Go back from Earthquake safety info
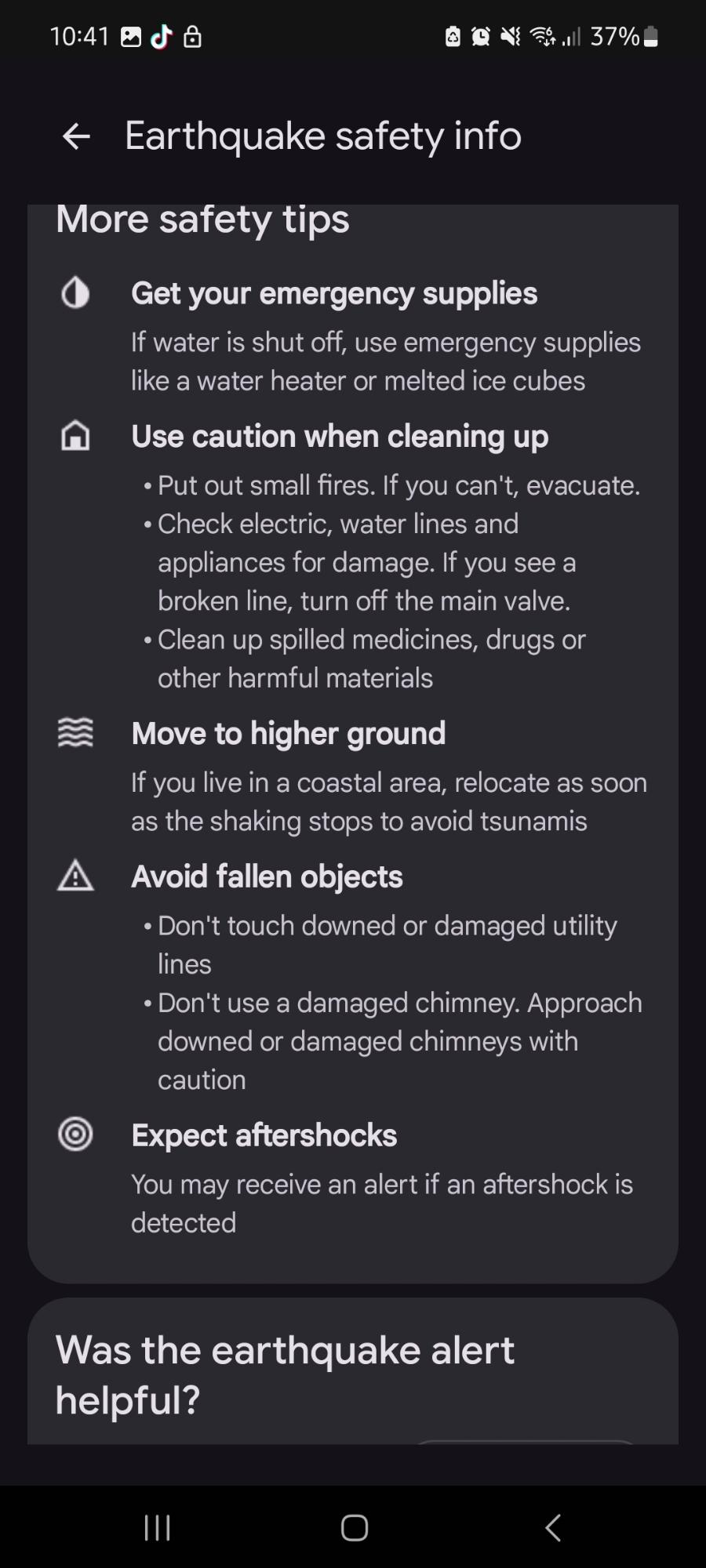The width and height of the screenshot is (706, 1568). point(76,136)
